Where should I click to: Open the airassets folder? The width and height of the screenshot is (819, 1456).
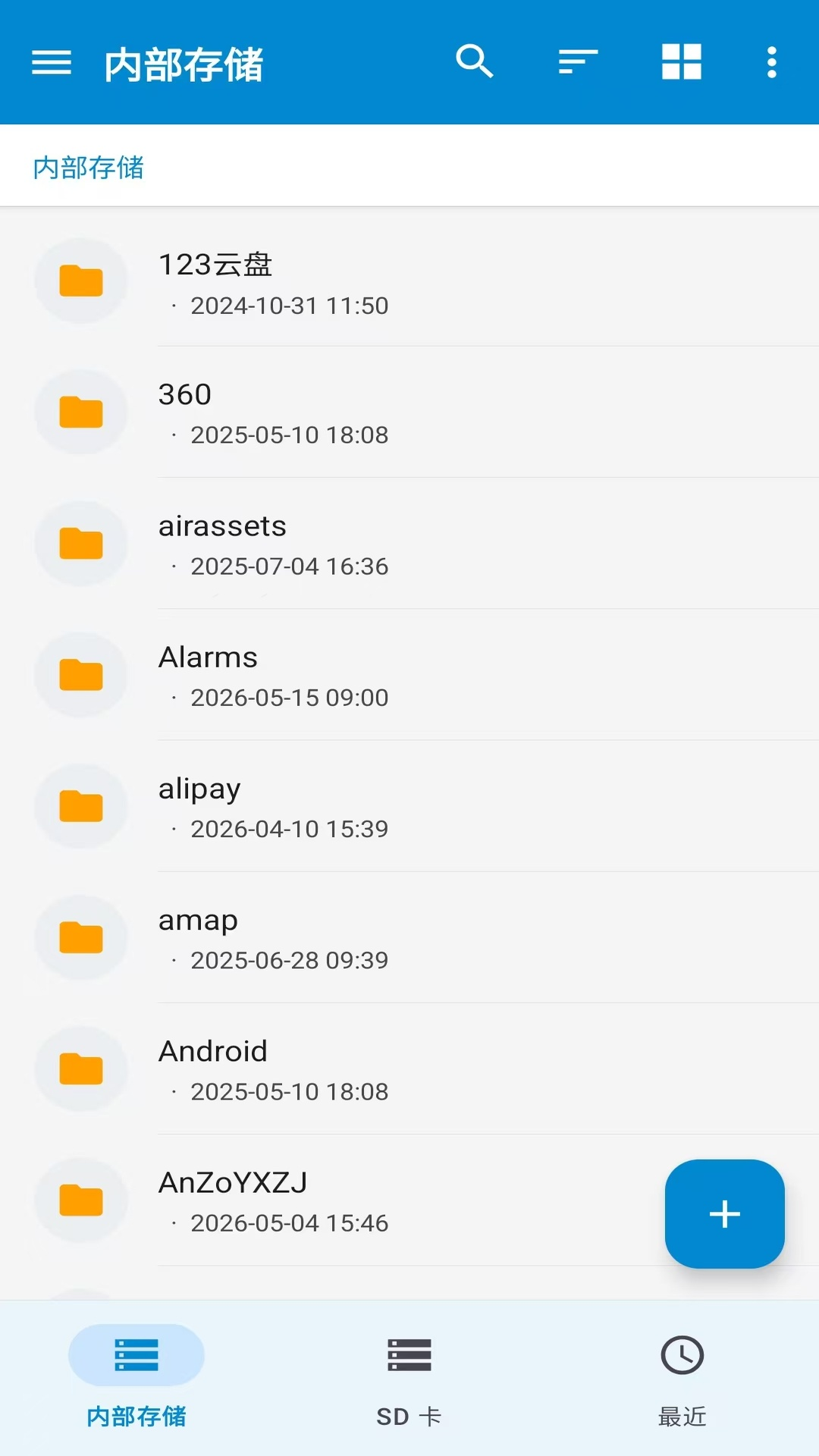[x=409, y=544]
